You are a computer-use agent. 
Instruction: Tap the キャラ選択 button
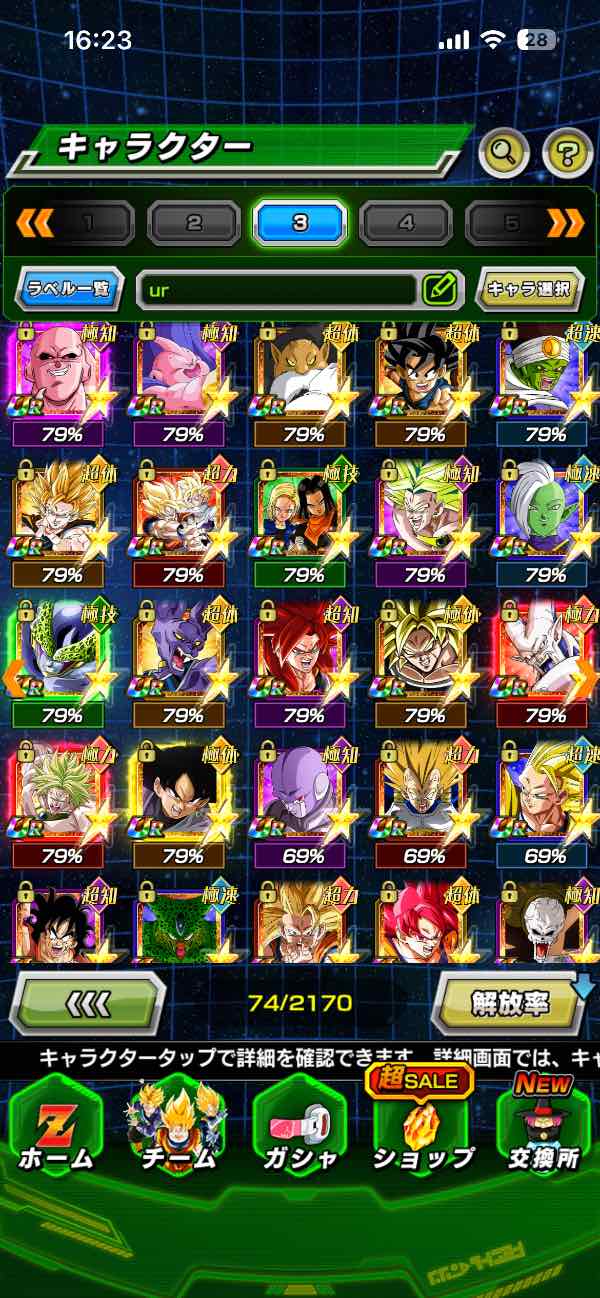click(x=529, y=290)
